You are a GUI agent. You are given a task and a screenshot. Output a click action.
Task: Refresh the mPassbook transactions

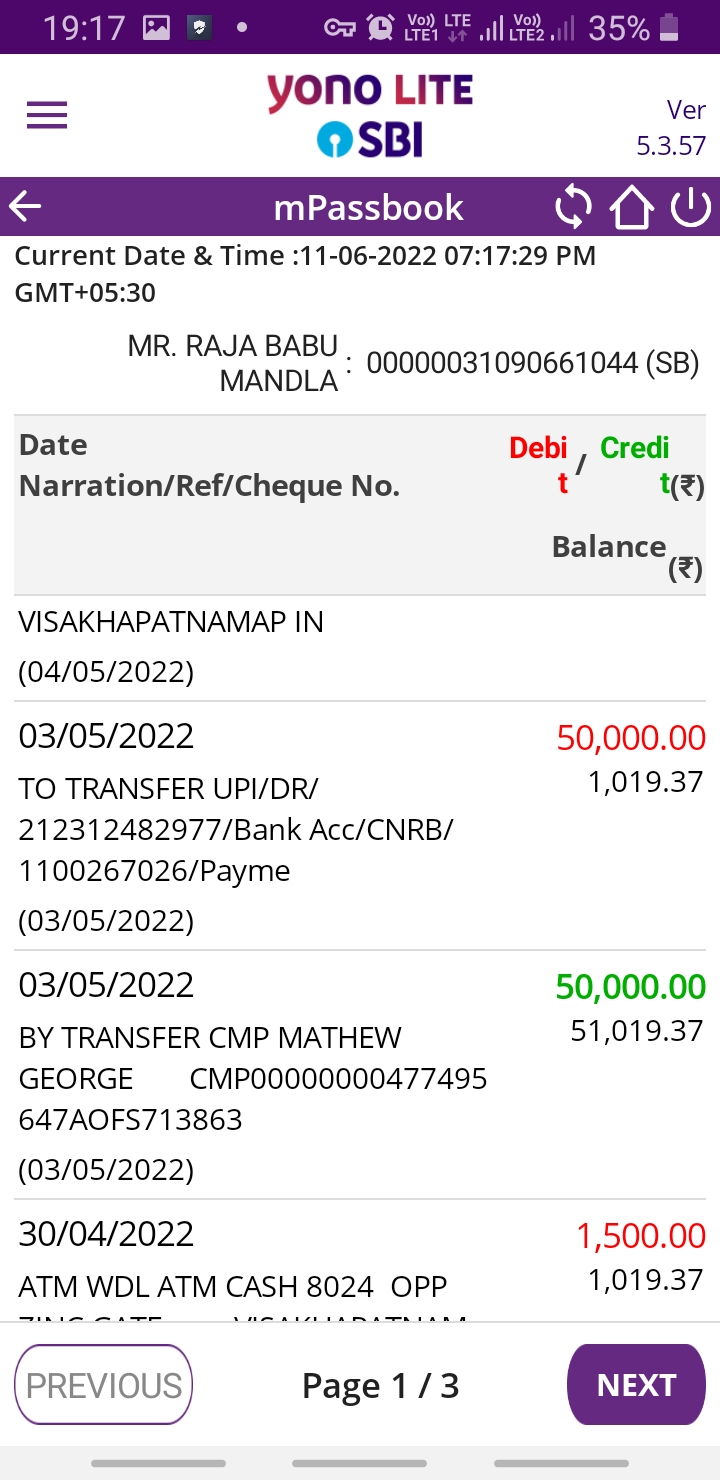click(x=574, y=208)
